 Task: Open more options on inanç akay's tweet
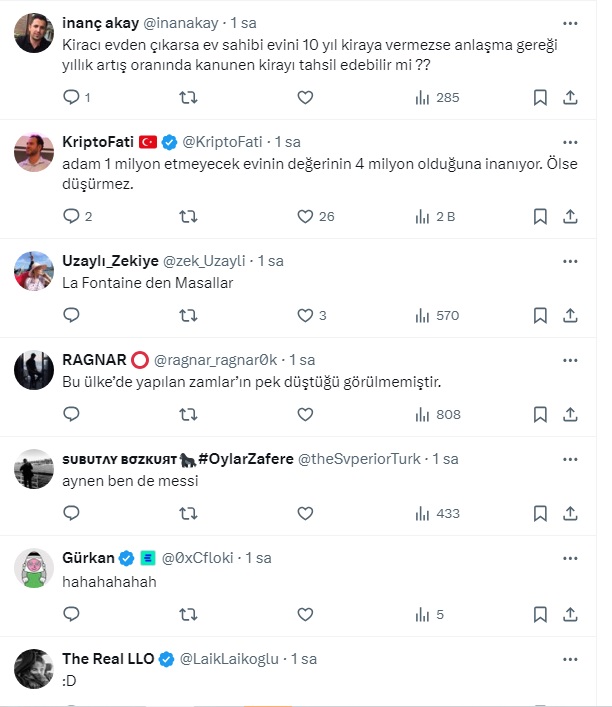pyautogui.click(x=570, y=21)
